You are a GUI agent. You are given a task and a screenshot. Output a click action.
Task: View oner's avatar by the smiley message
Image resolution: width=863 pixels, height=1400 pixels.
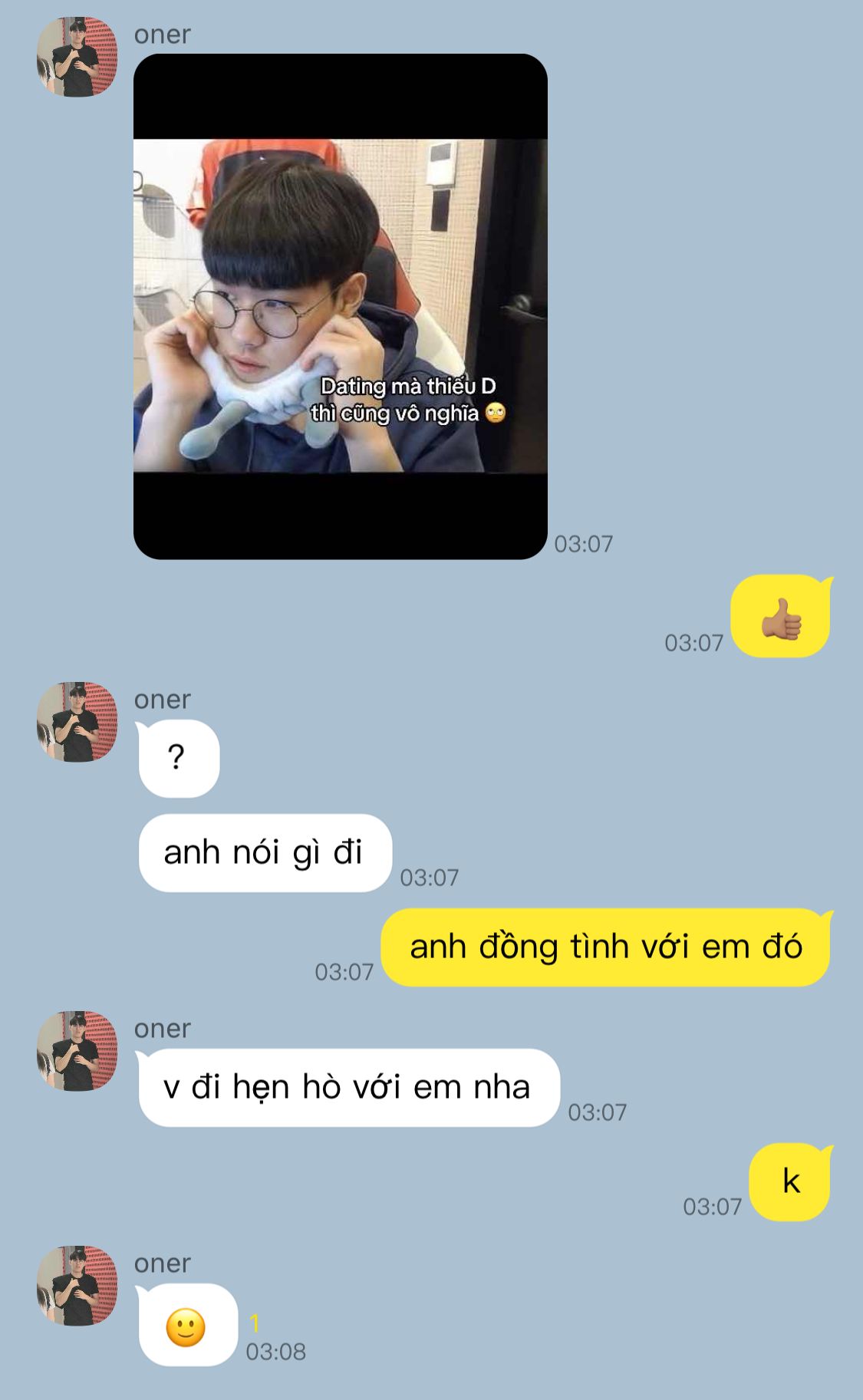coord(77,1286)
